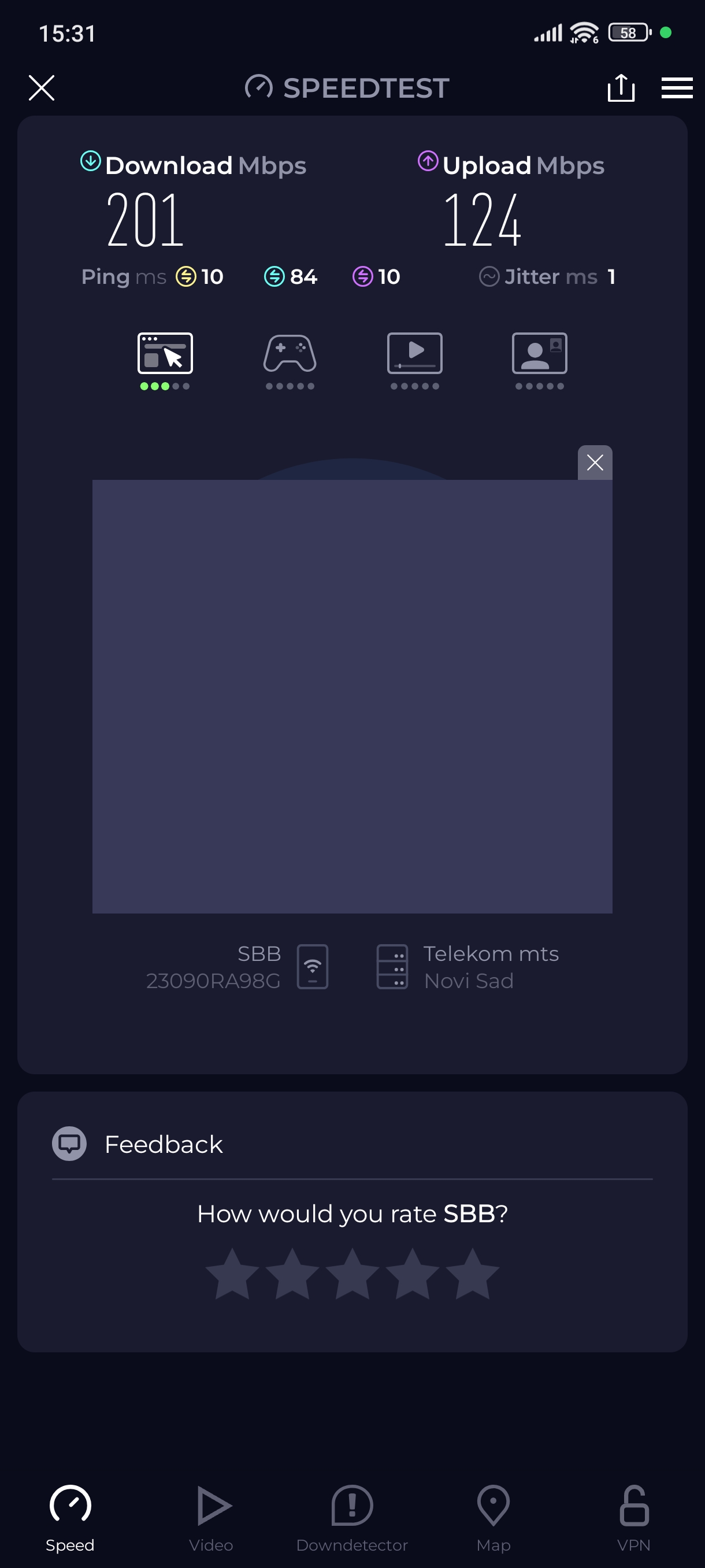Select the Telekom mts Novi Sad server

point(469,967)
